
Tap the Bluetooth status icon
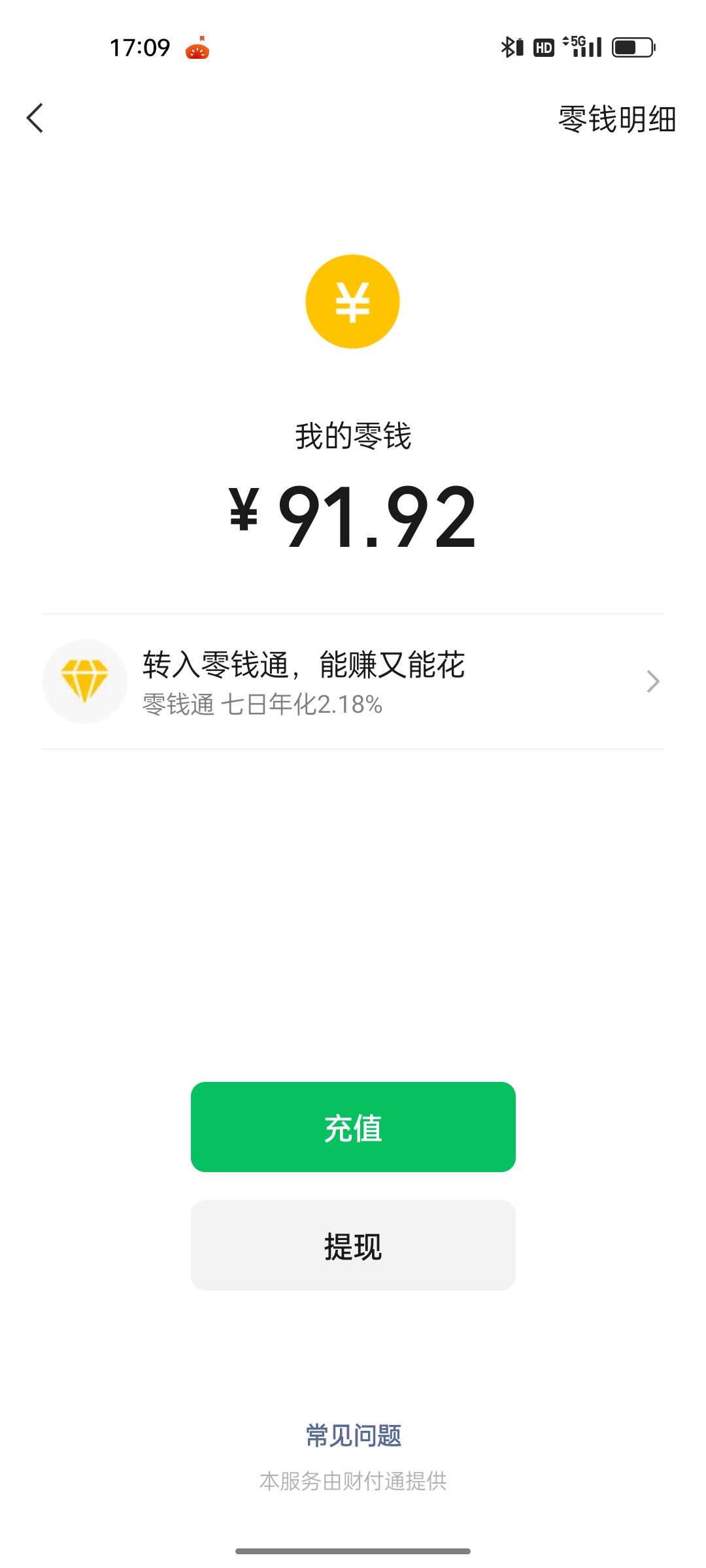pyautogui.click(x=509, y=46)
